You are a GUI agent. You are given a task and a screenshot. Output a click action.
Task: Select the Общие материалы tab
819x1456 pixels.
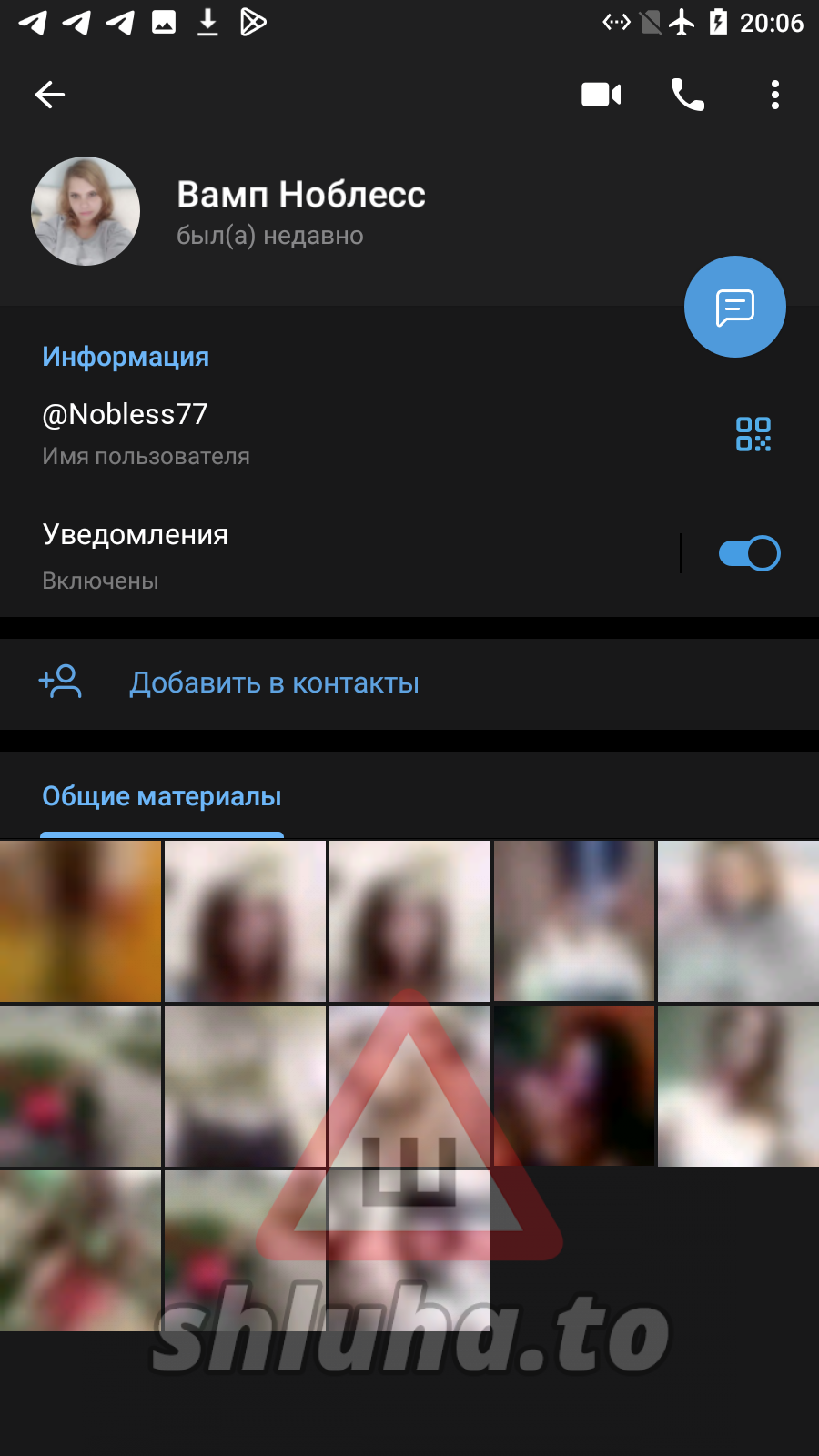[x=162, y=797]
